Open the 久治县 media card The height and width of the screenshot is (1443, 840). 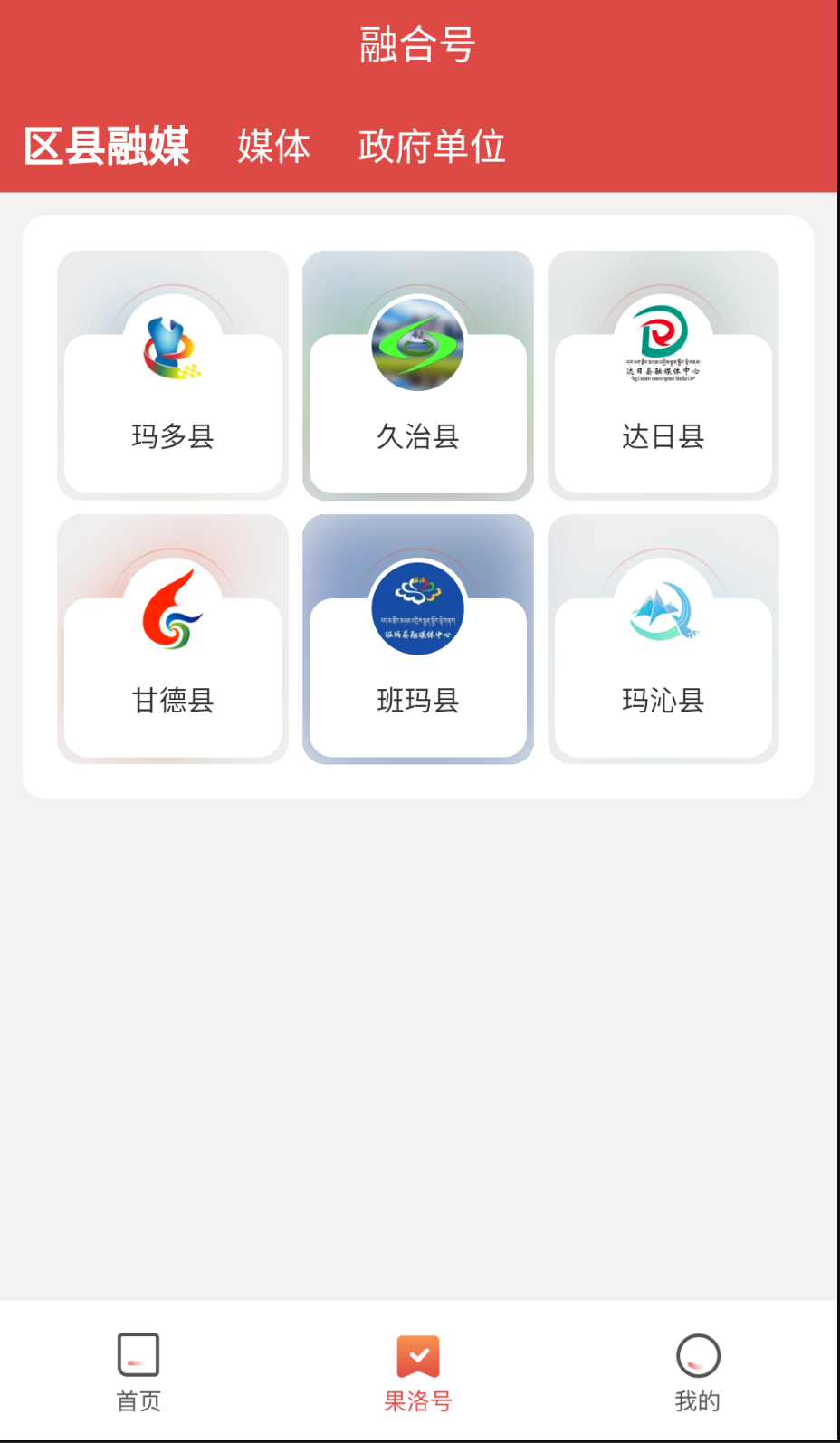418,376
